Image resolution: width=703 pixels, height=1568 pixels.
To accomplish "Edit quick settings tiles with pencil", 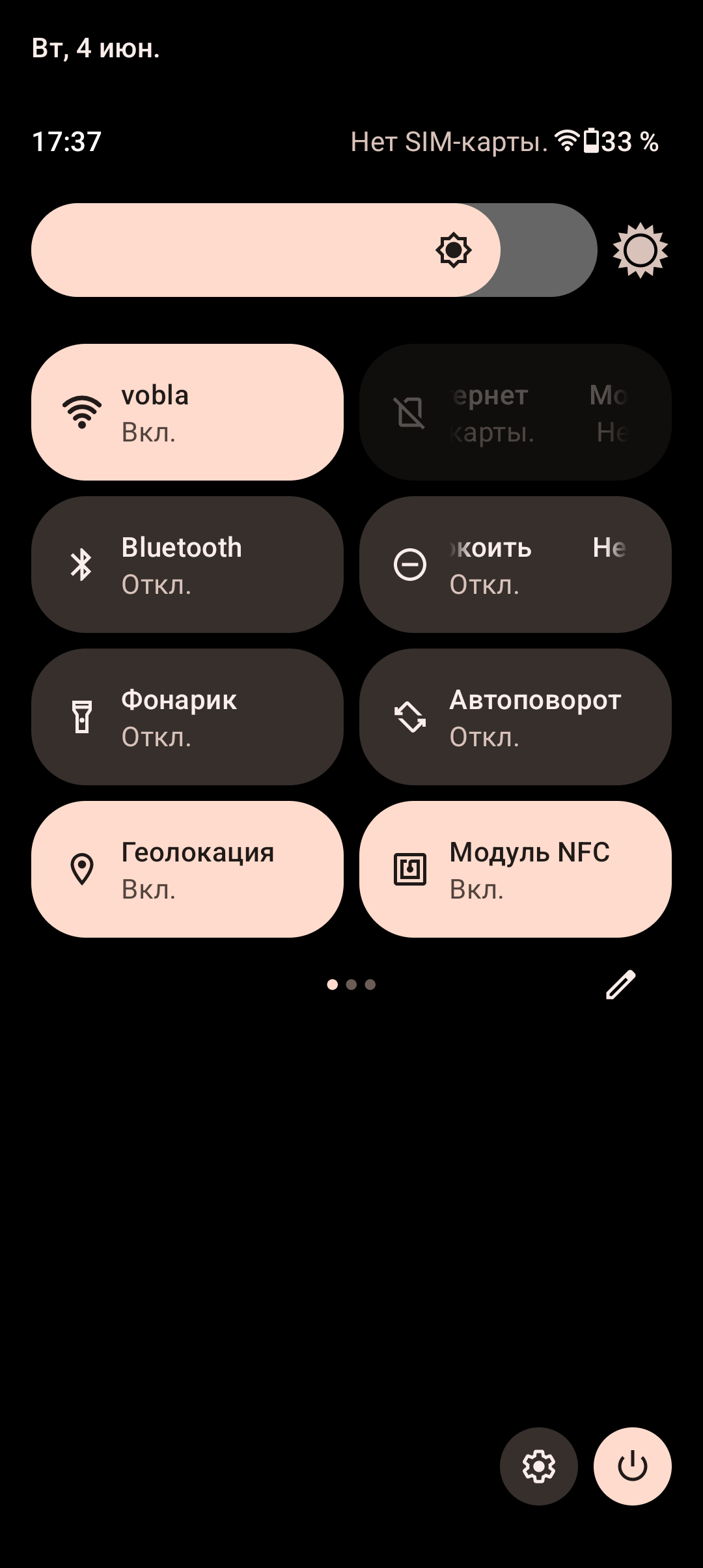I will [x=621, y=985].
